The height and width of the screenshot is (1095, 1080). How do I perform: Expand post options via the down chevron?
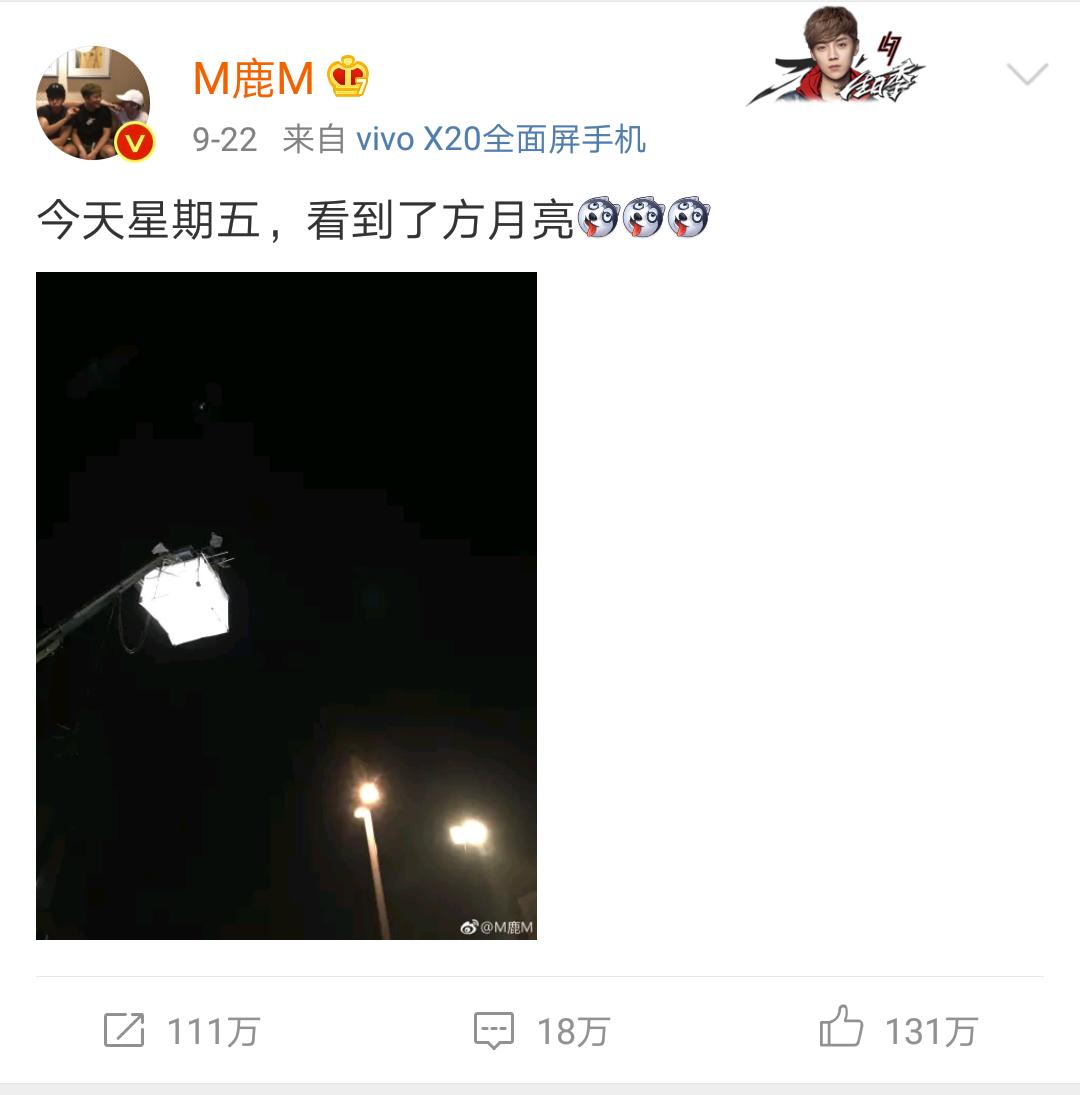click(x=1025, y=75)
